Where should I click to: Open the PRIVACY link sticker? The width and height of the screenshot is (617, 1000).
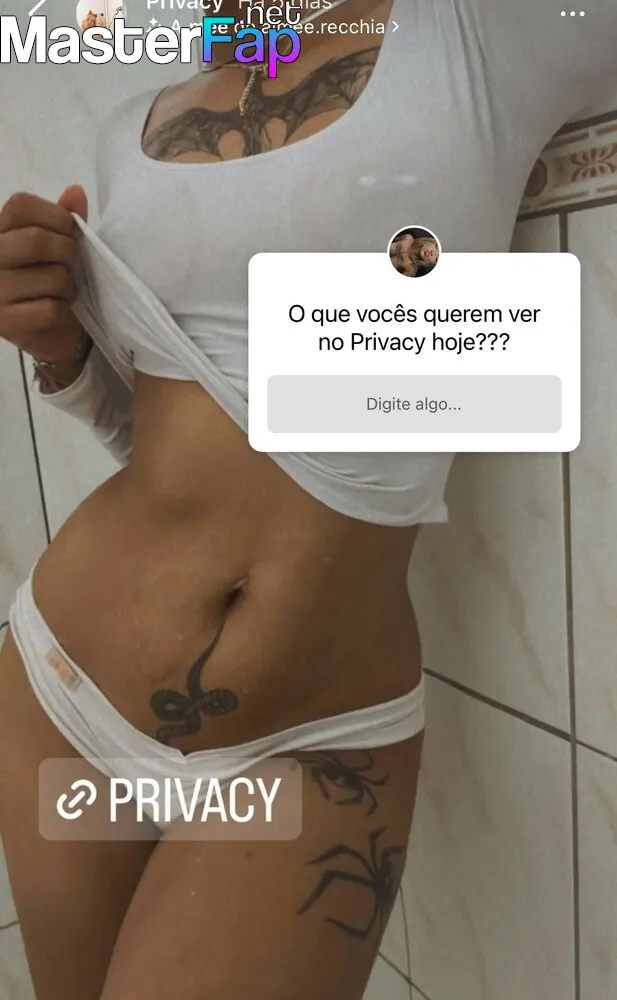pos(170,798)
